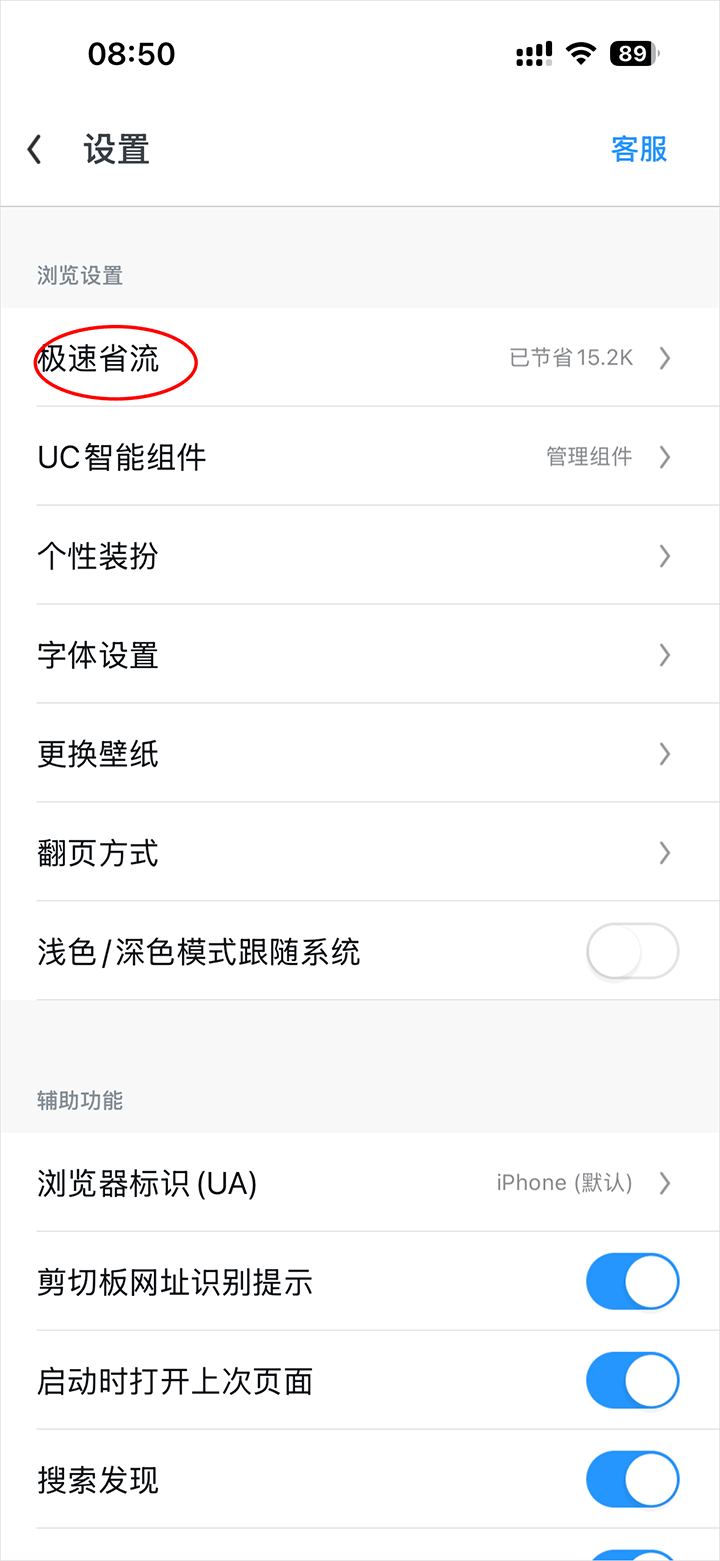Open the 极速省流 setting
720x1561 pixels.
pyautogui.click(x=360, y=358)
